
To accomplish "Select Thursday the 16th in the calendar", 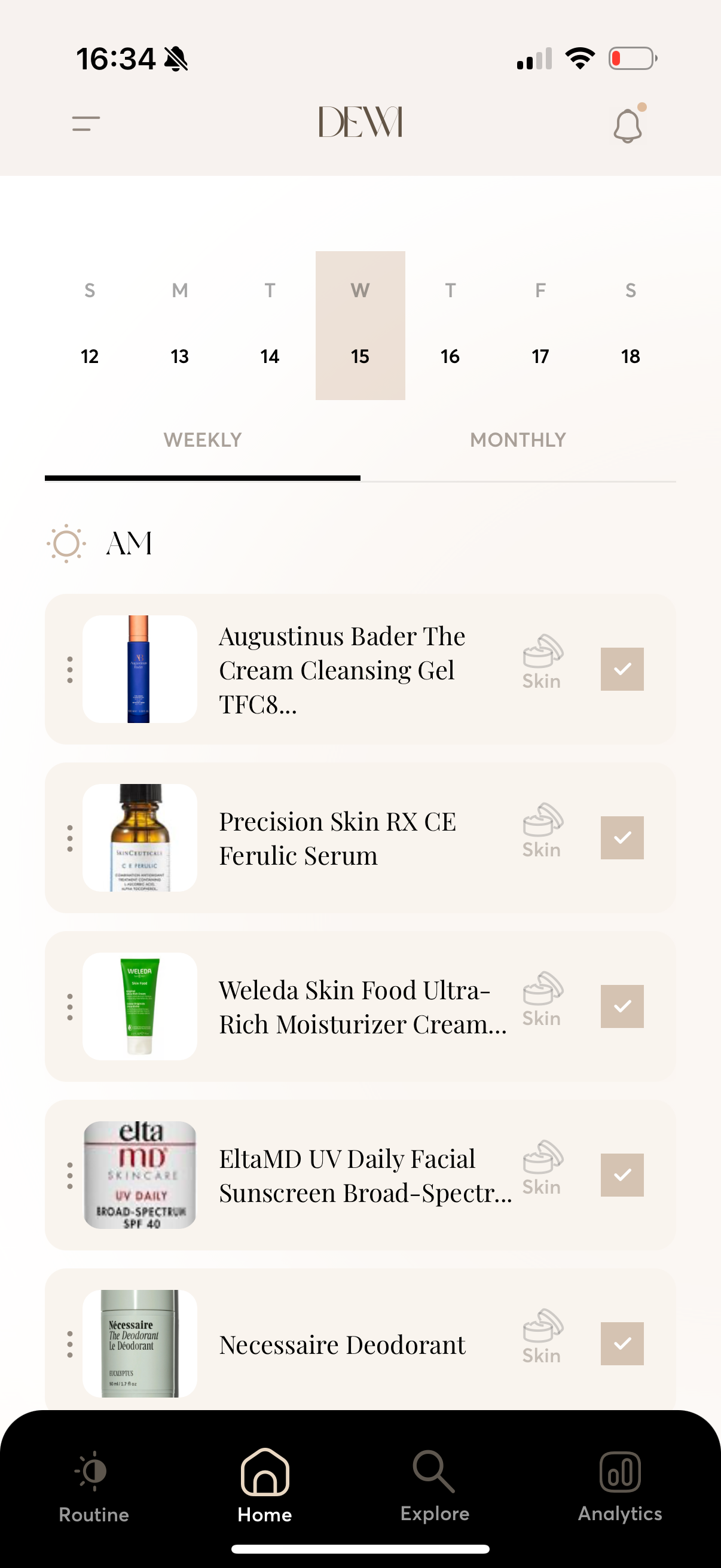I will pos(450,355).
